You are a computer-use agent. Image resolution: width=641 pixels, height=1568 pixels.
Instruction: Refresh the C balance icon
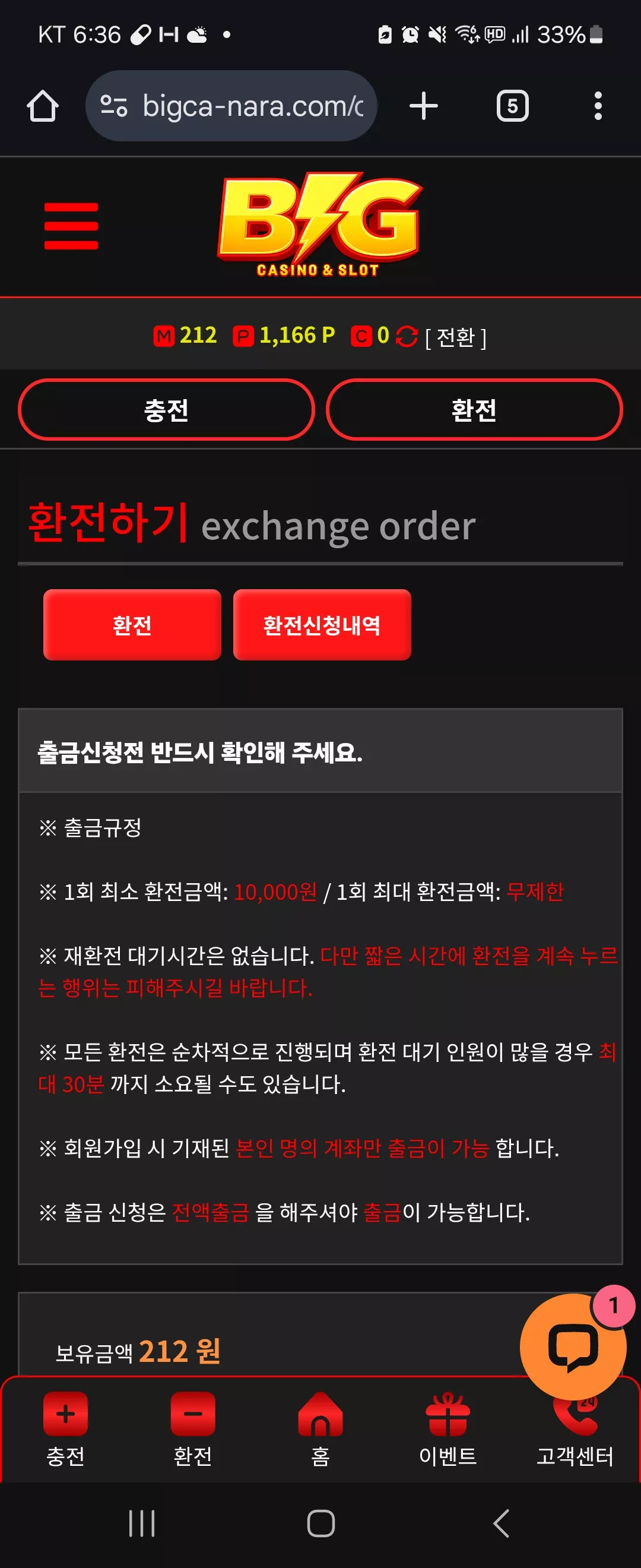coord(406,336)
